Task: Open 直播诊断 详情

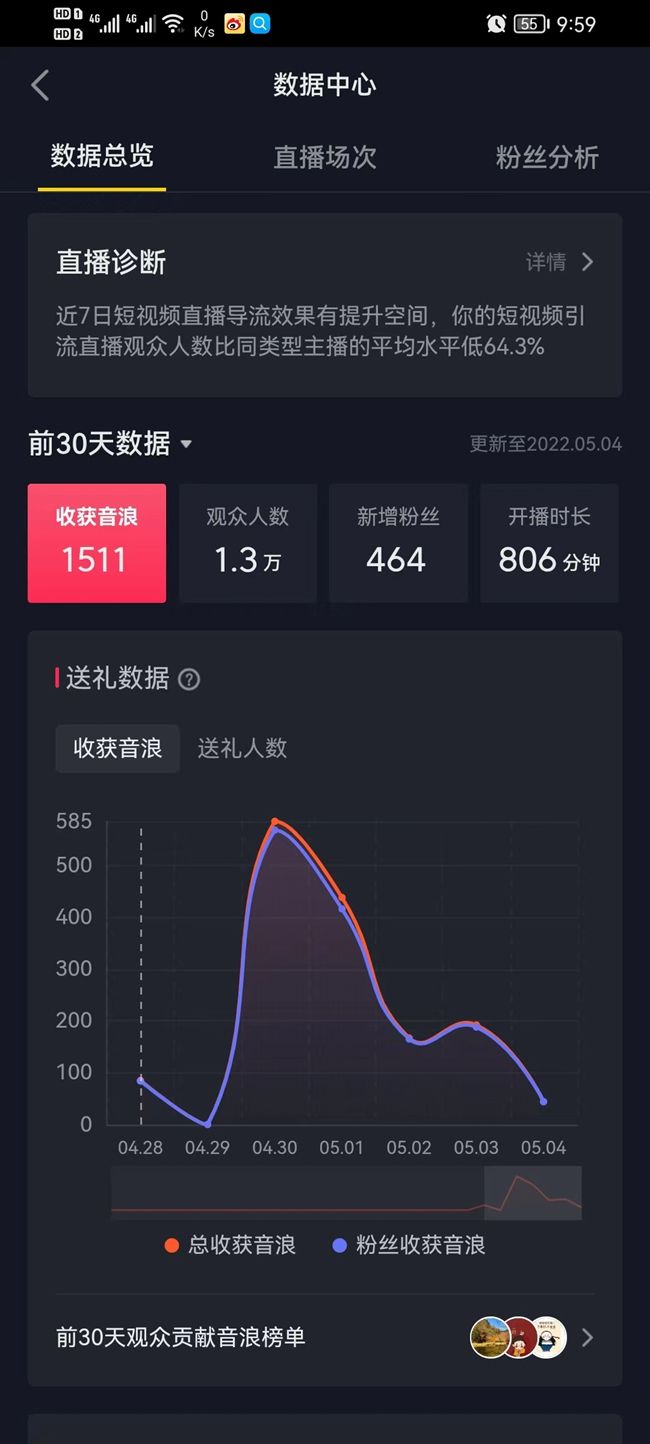Action: pos(560,262)
